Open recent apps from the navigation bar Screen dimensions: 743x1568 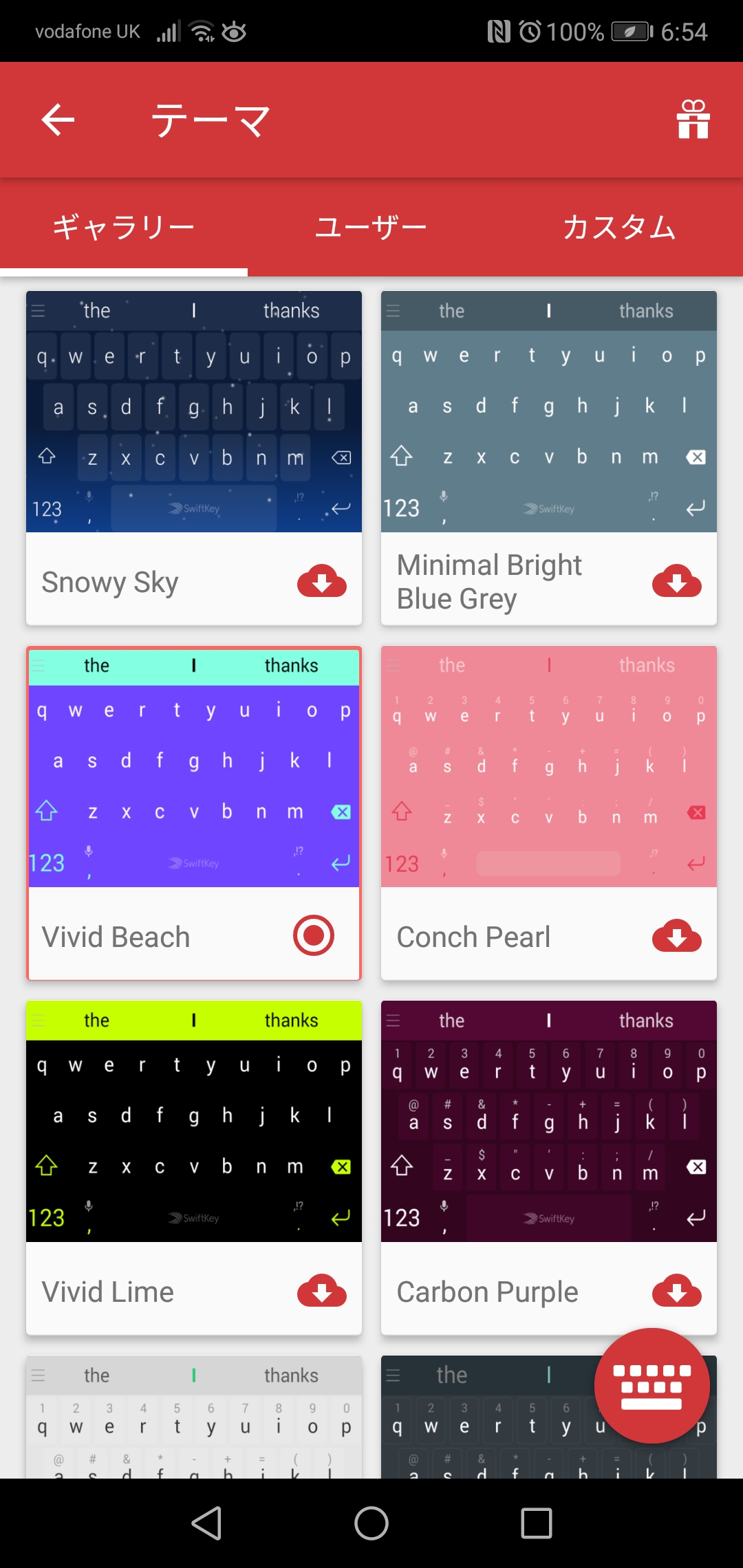(537, 1523)
